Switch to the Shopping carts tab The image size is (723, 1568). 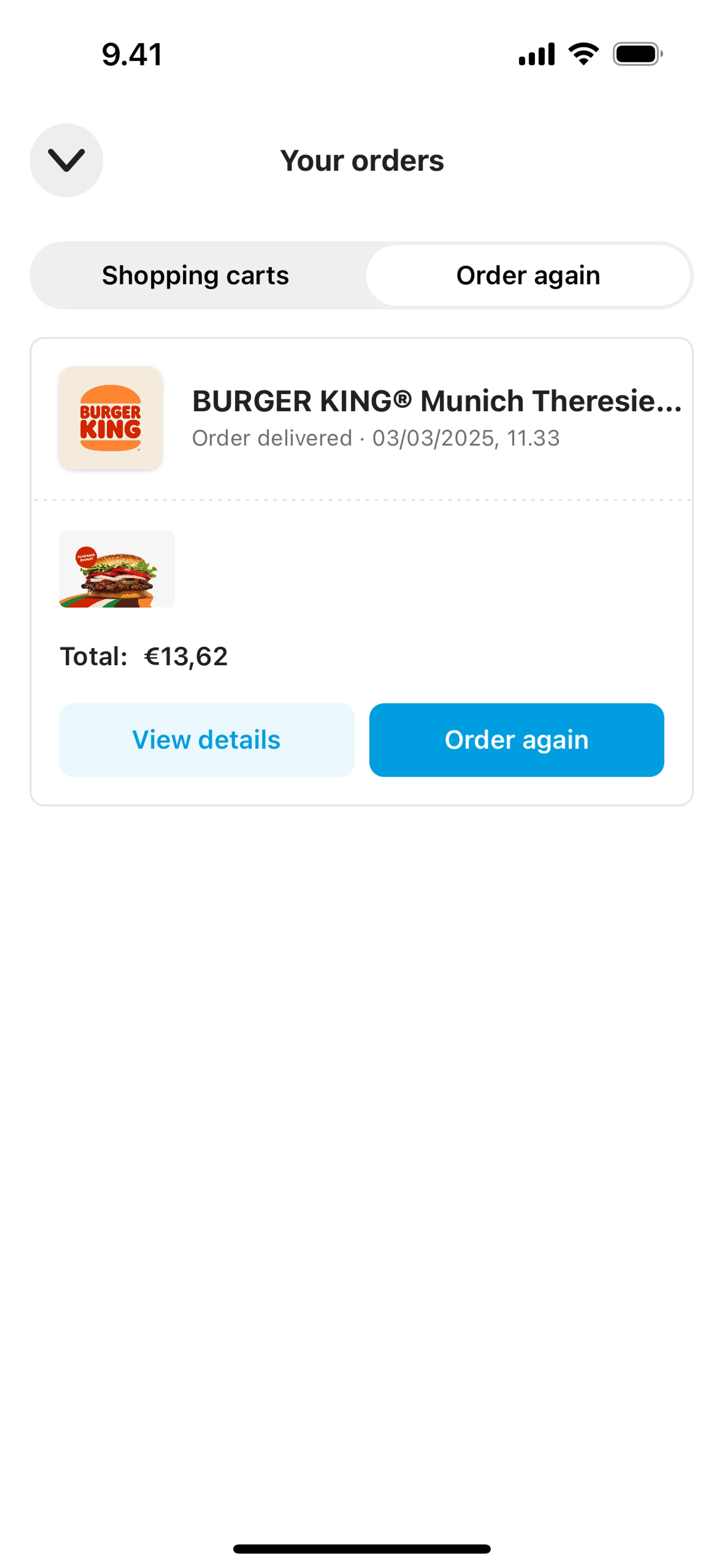point(195,276)
